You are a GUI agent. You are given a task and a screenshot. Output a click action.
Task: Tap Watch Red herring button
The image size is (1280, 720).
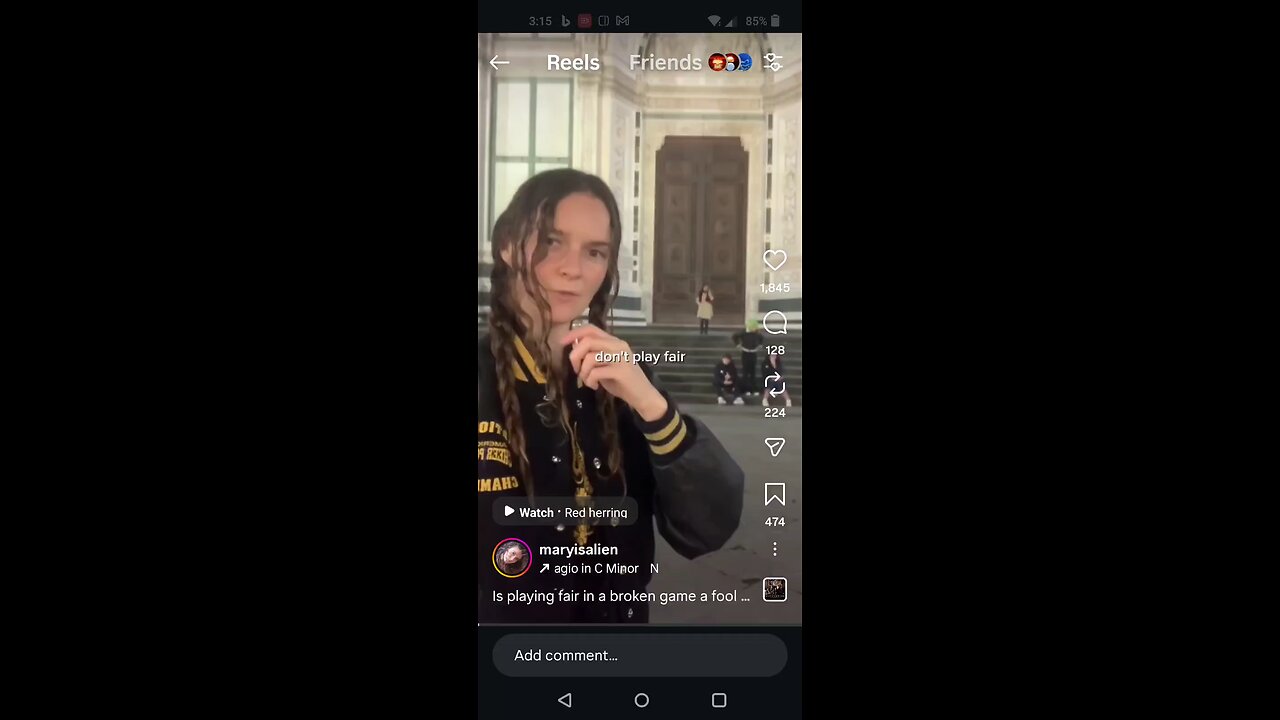[x=565, y=512]
